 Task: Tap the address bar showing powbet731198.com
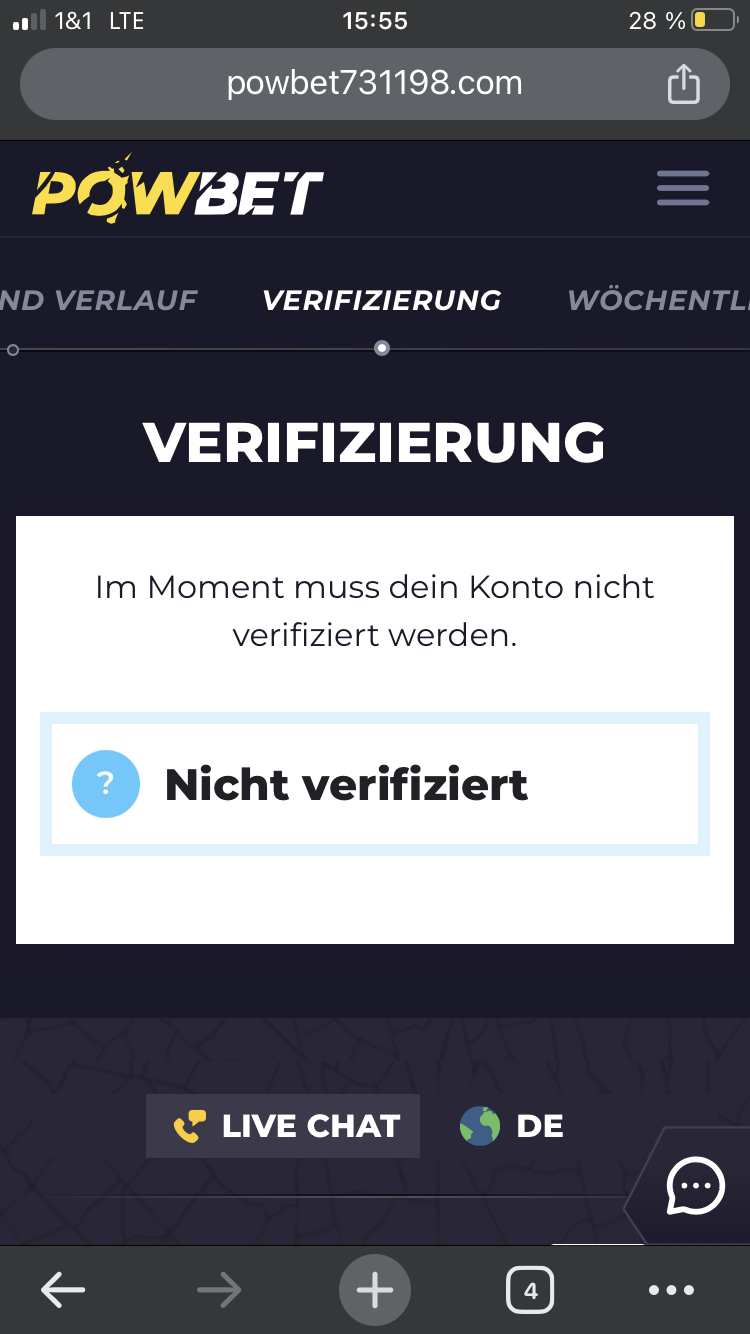click(x=375, y=84)
